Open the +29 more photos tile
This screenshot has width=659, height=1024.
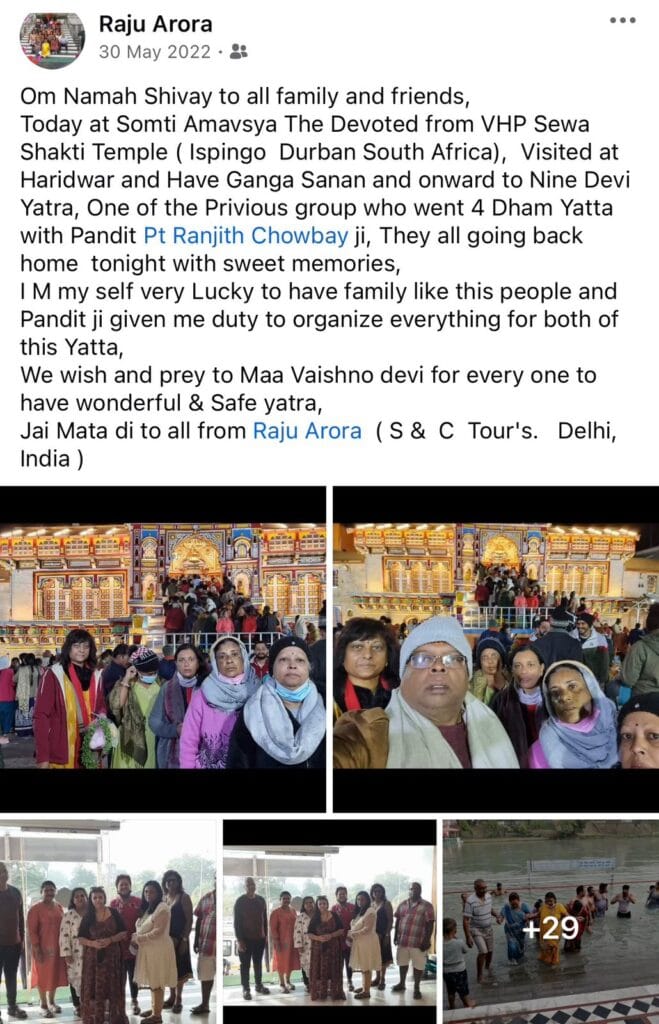click(x=550, y=920)
